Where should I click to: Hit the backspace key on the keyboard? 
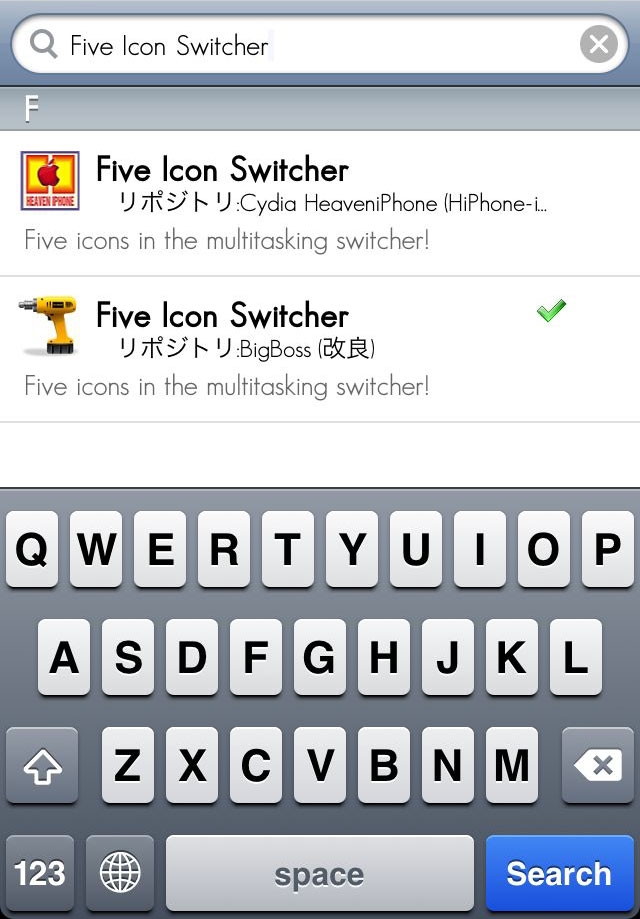tap(597, 765)
